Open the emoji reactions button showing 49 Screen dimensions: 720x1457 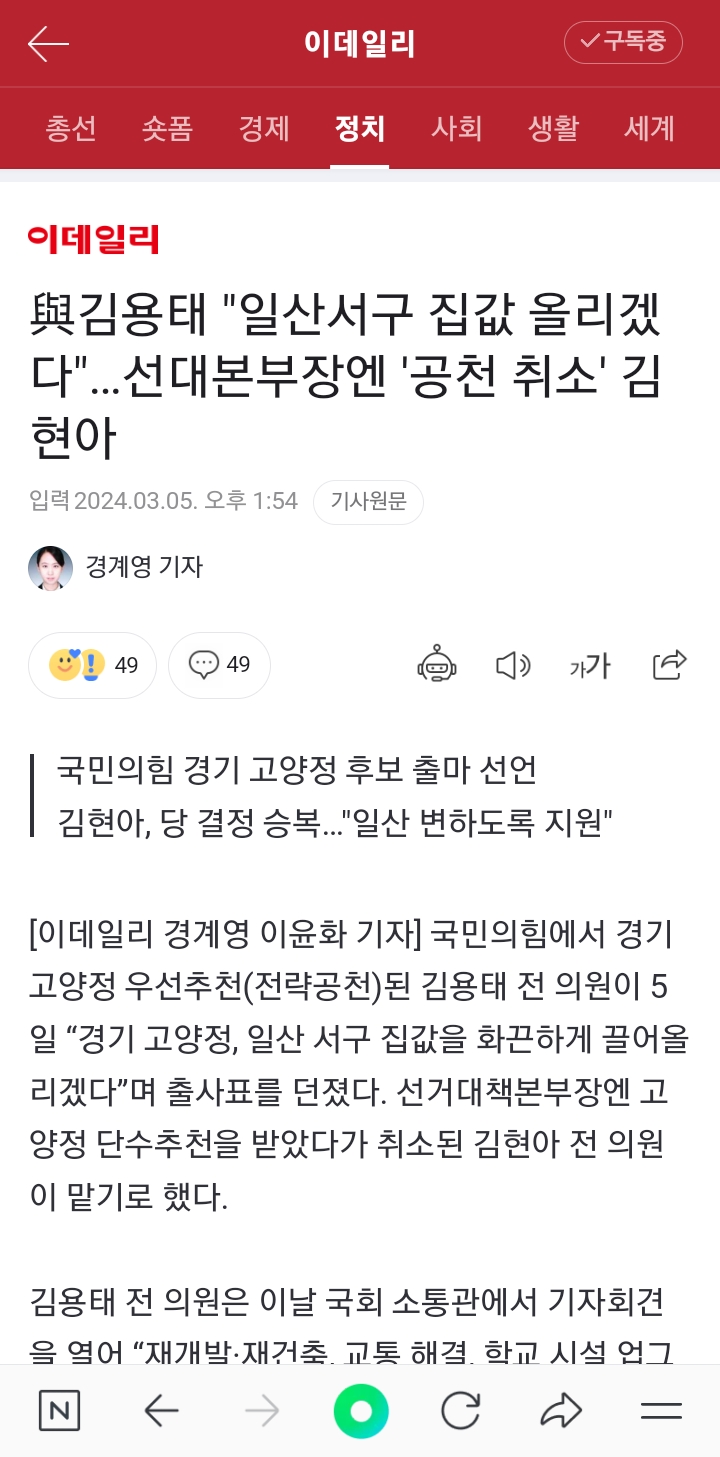(x=92, y=665)
